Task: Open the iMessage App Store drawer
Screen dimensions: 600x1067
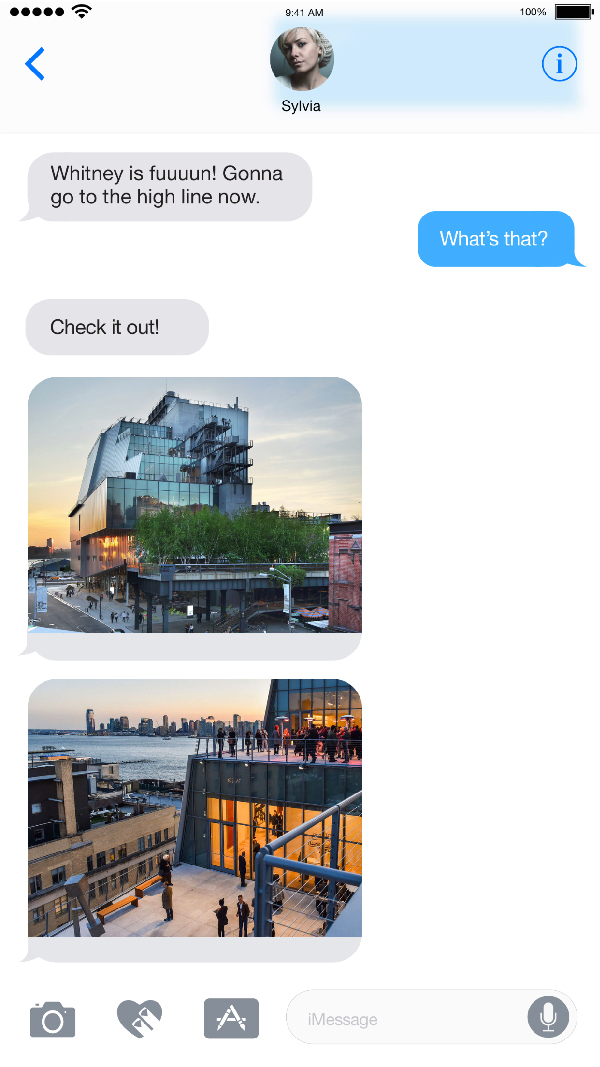Action: (231, 1018)
